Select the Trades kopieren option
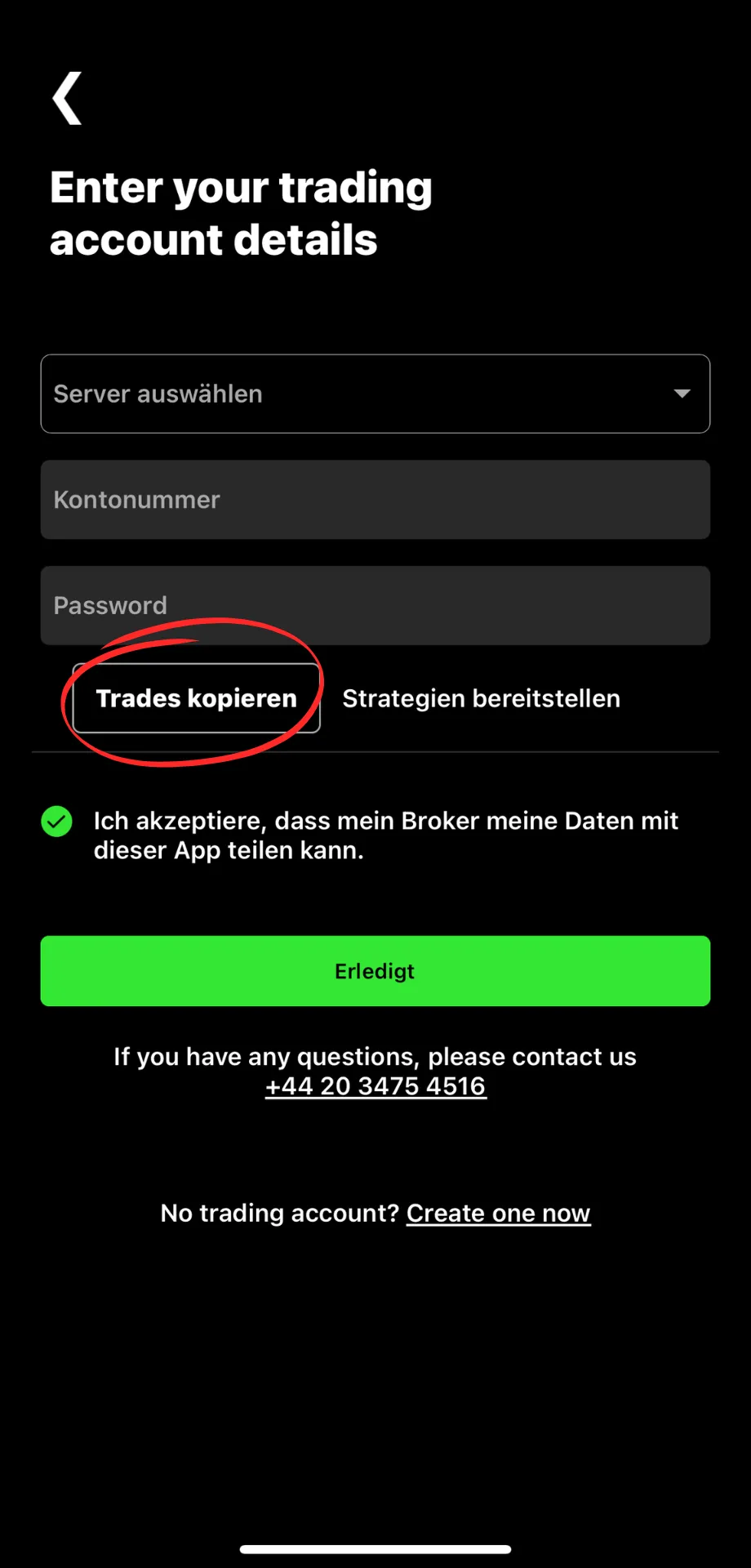 click(x=196, y=698)
